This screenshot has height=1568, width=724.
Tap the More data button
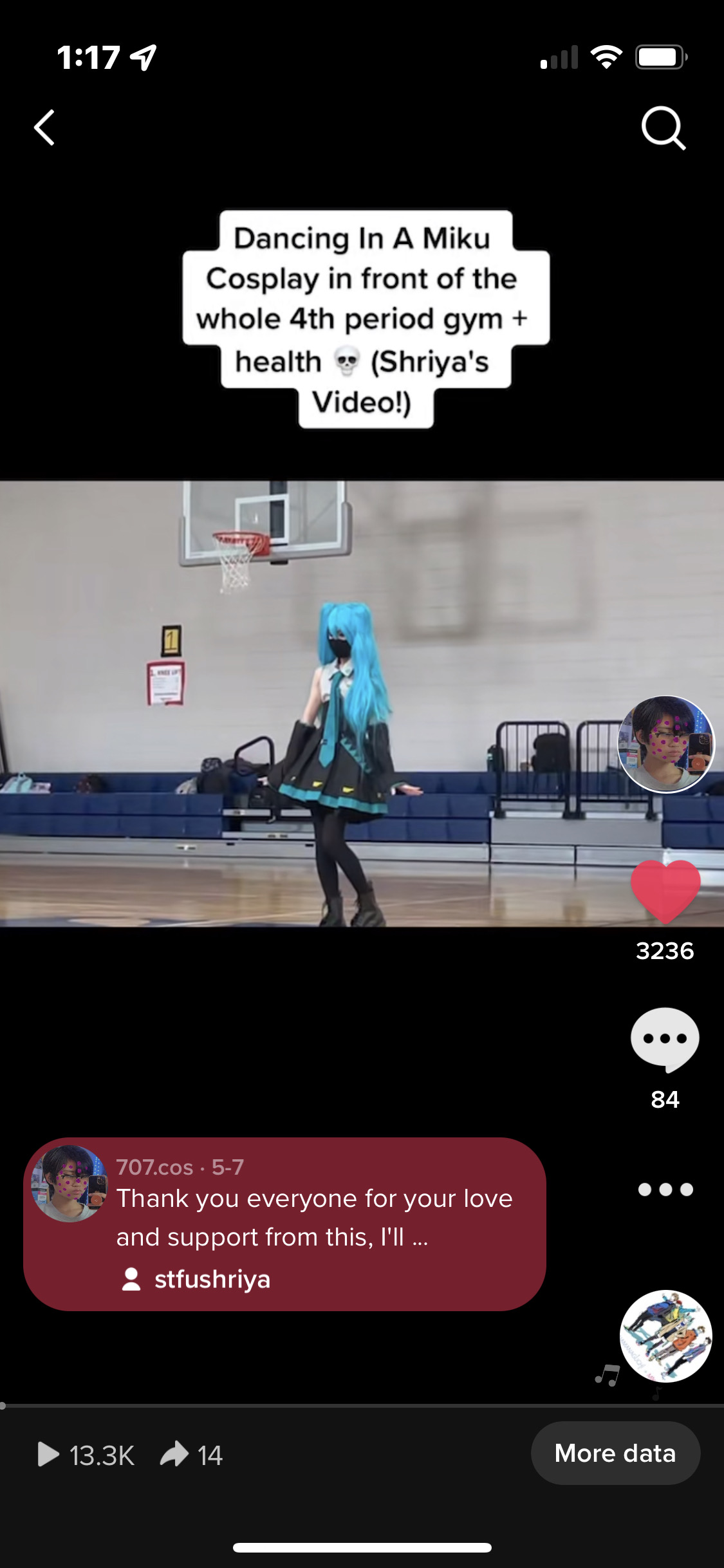pos(615,1453)
